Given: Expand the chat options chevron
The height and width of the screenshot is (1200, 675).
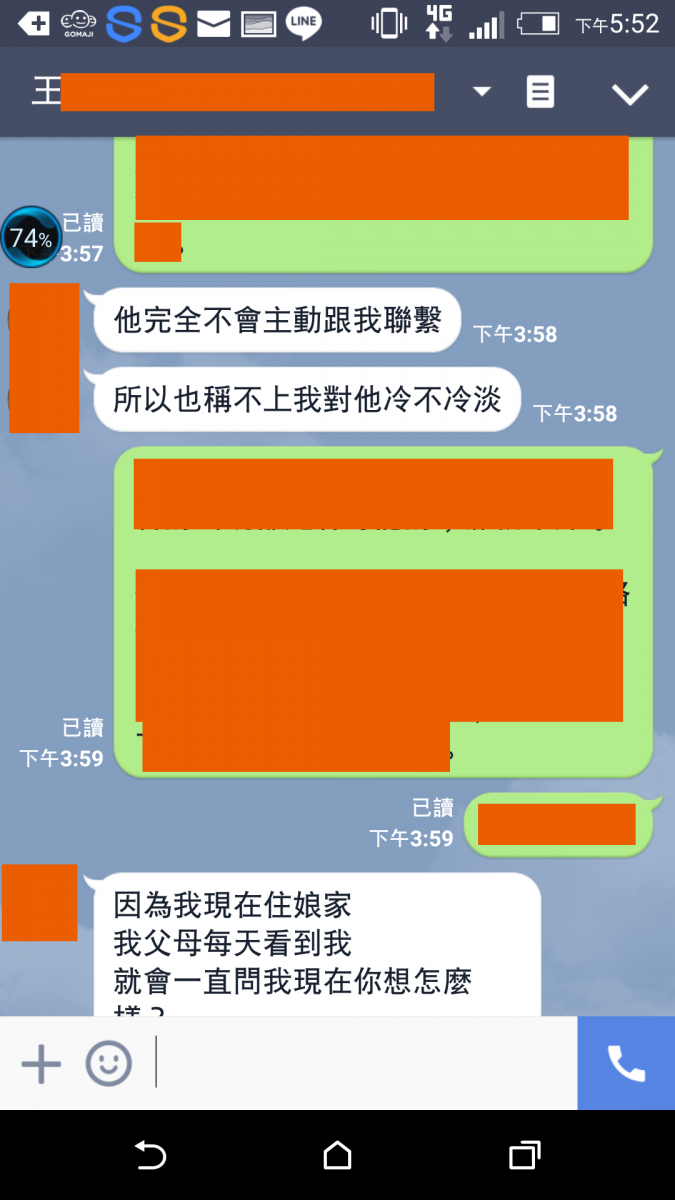Looking at the screenshot, I should [630, 94].
